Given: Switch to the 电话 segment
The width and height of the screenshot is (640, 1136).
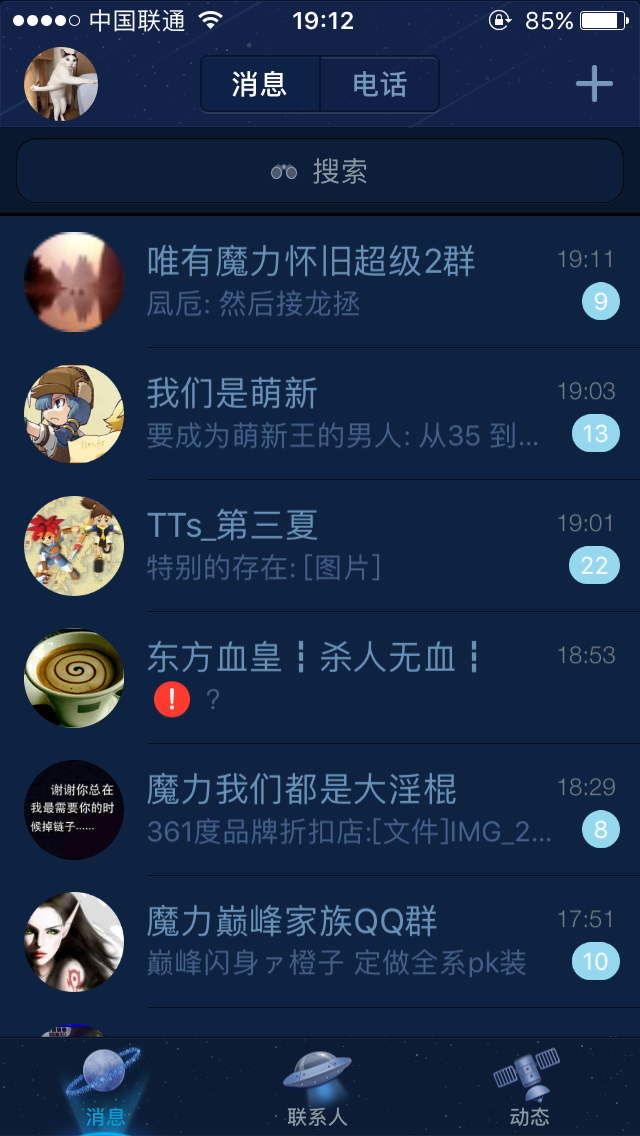Looking at the screenshot, I should 379,84.
